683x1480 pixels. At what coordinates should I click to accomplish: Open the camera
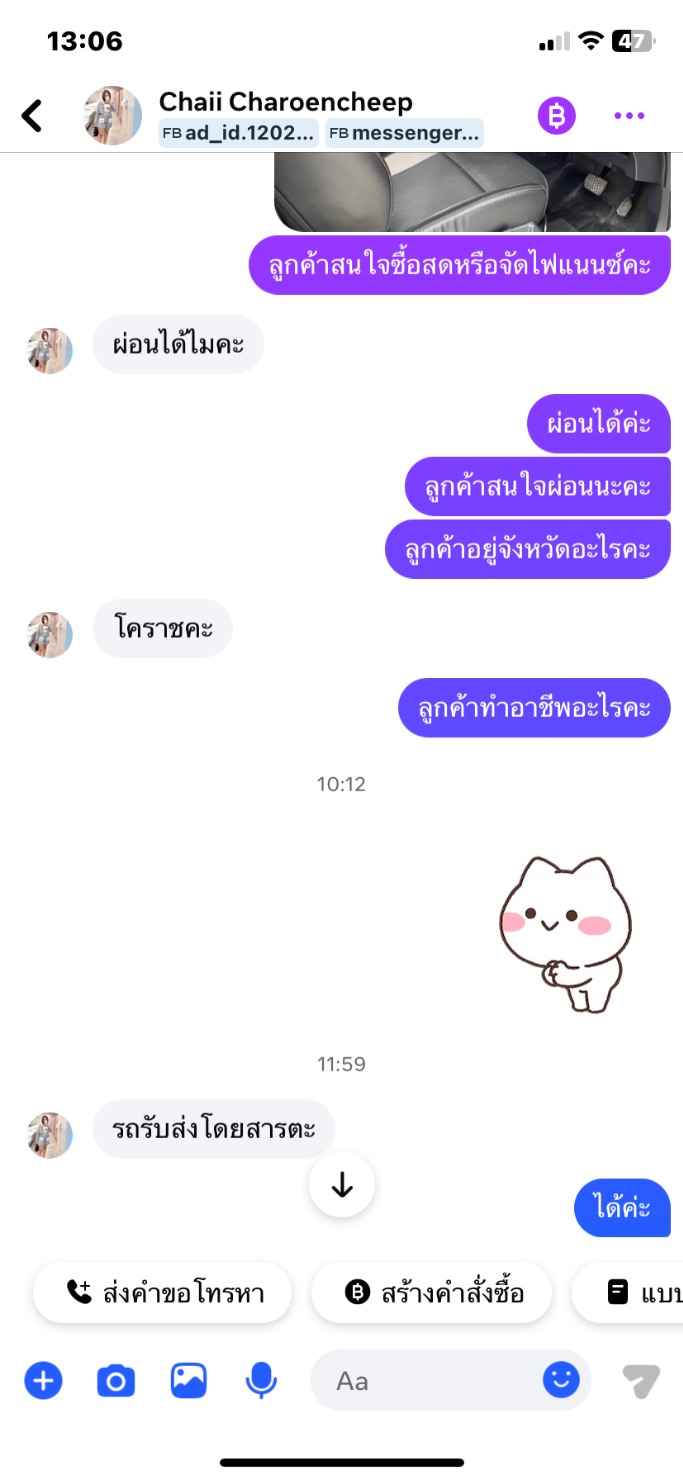(x=116, y=1381)
